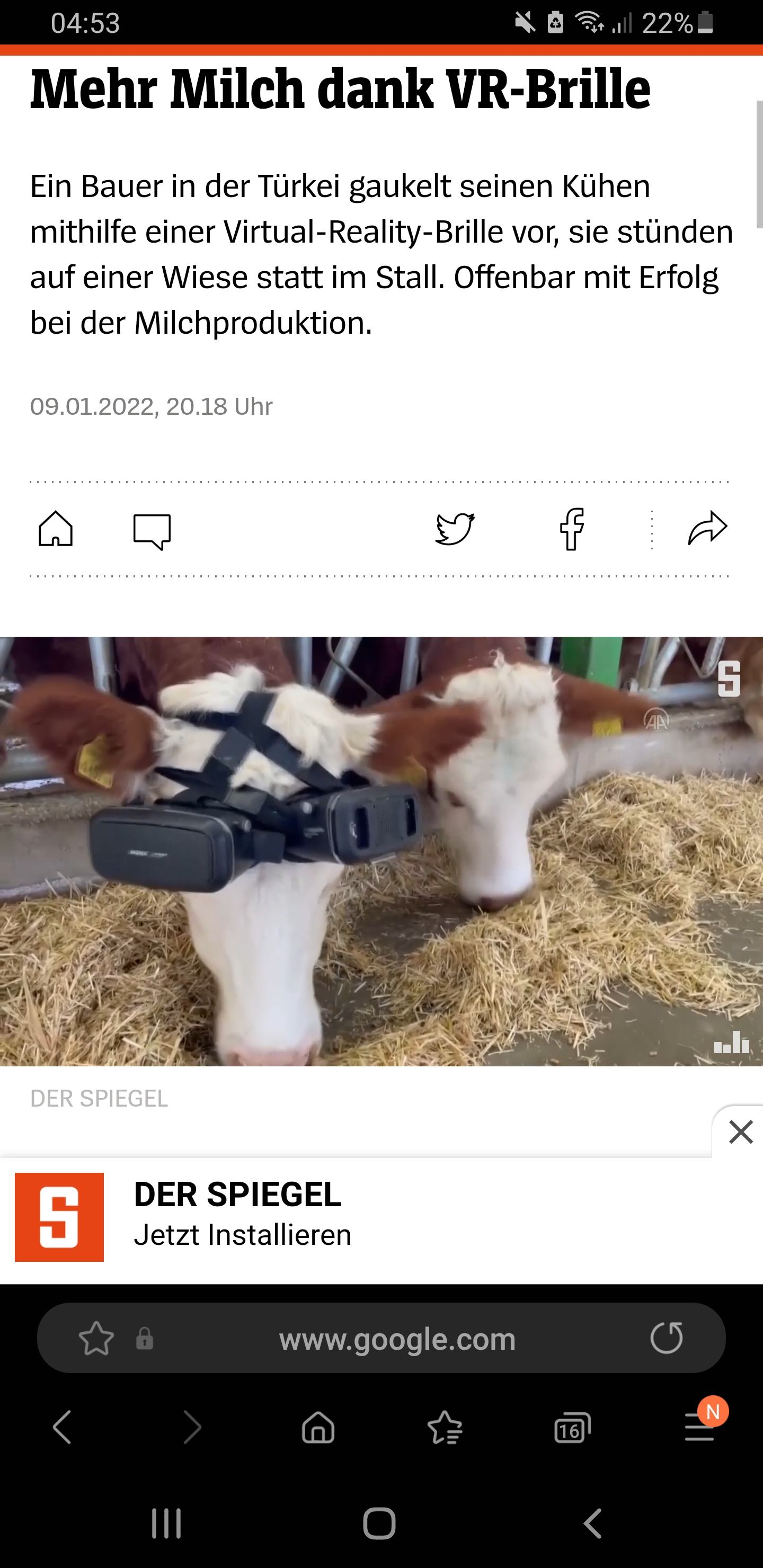
Task: Show the 16 open tabs
Action: [x=572, y=1428]
